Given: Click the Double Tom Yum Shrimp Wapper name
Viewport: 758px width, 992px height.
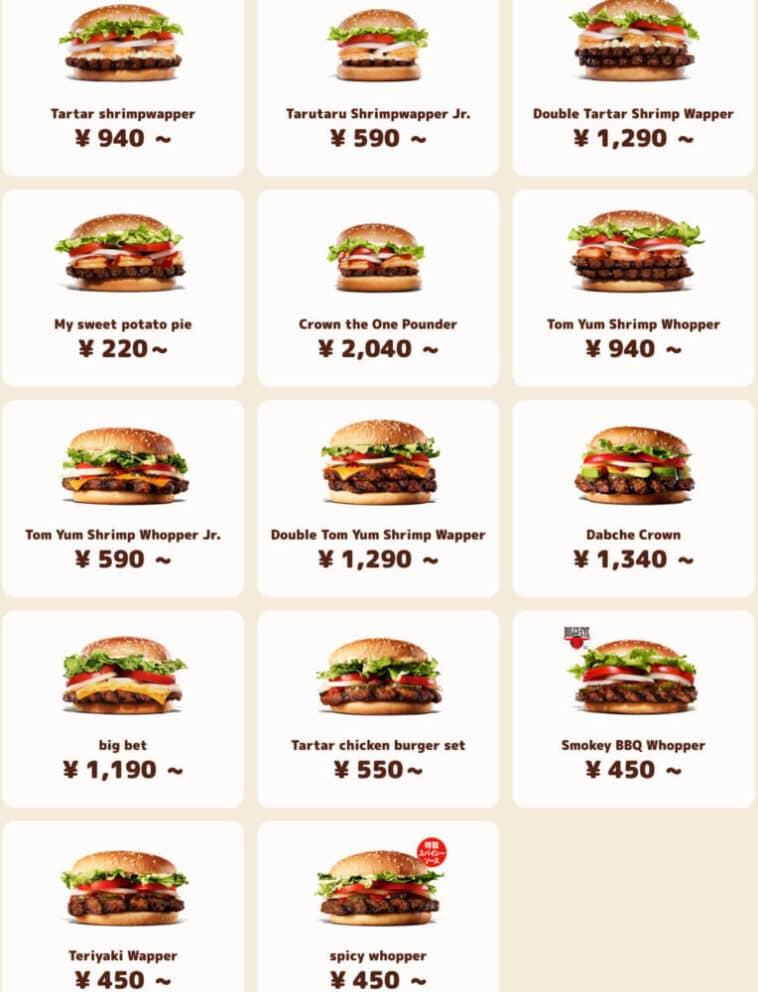Looking at the screenshot, I should click(x=377, y=535).
